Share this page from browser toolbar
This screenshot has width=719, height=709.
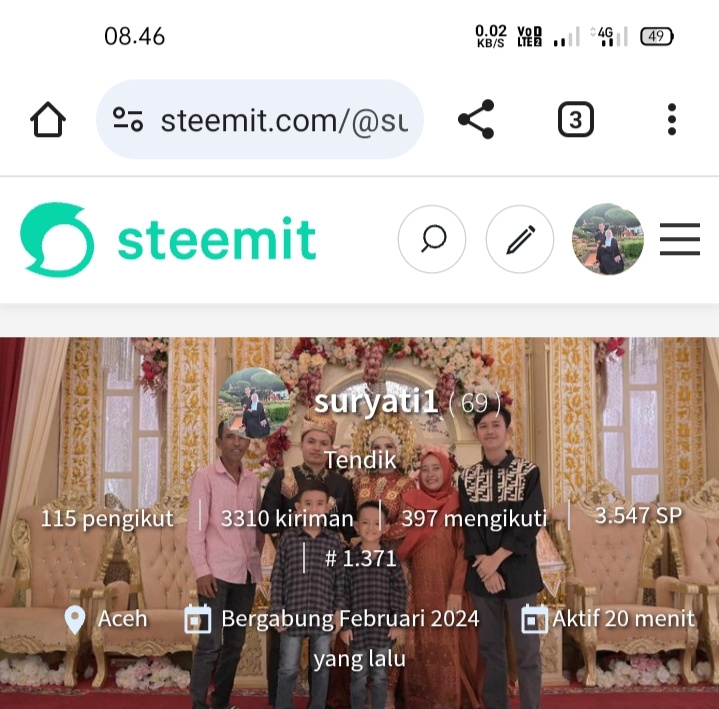(x=476, y=120)
